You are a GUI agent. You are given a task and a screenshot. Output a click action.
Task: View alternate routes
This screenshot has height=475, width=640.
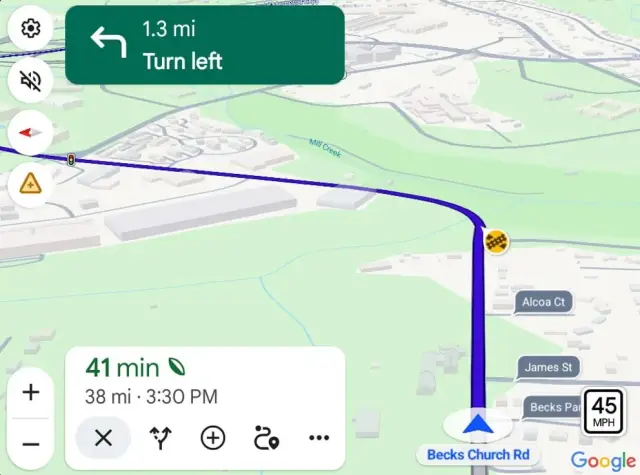[x=158, y=437]
